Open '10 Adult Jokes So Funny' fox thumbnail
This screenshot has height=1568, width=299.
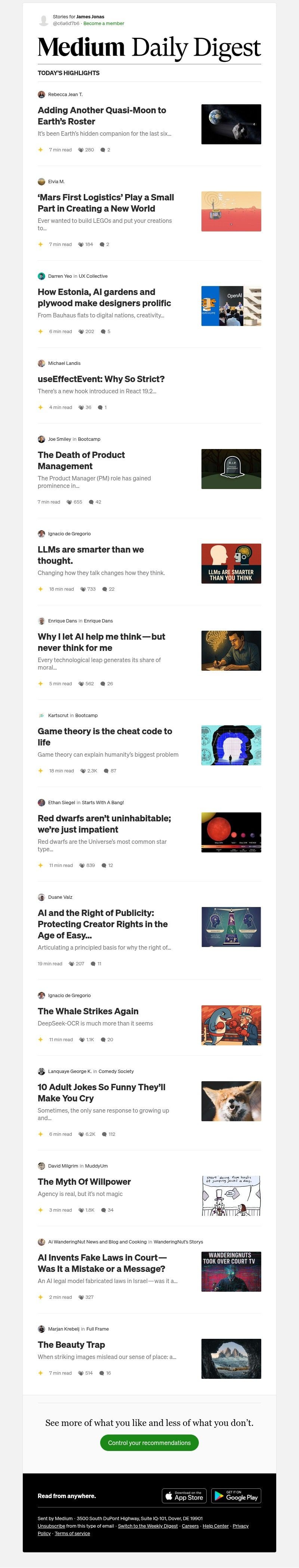231,1101
